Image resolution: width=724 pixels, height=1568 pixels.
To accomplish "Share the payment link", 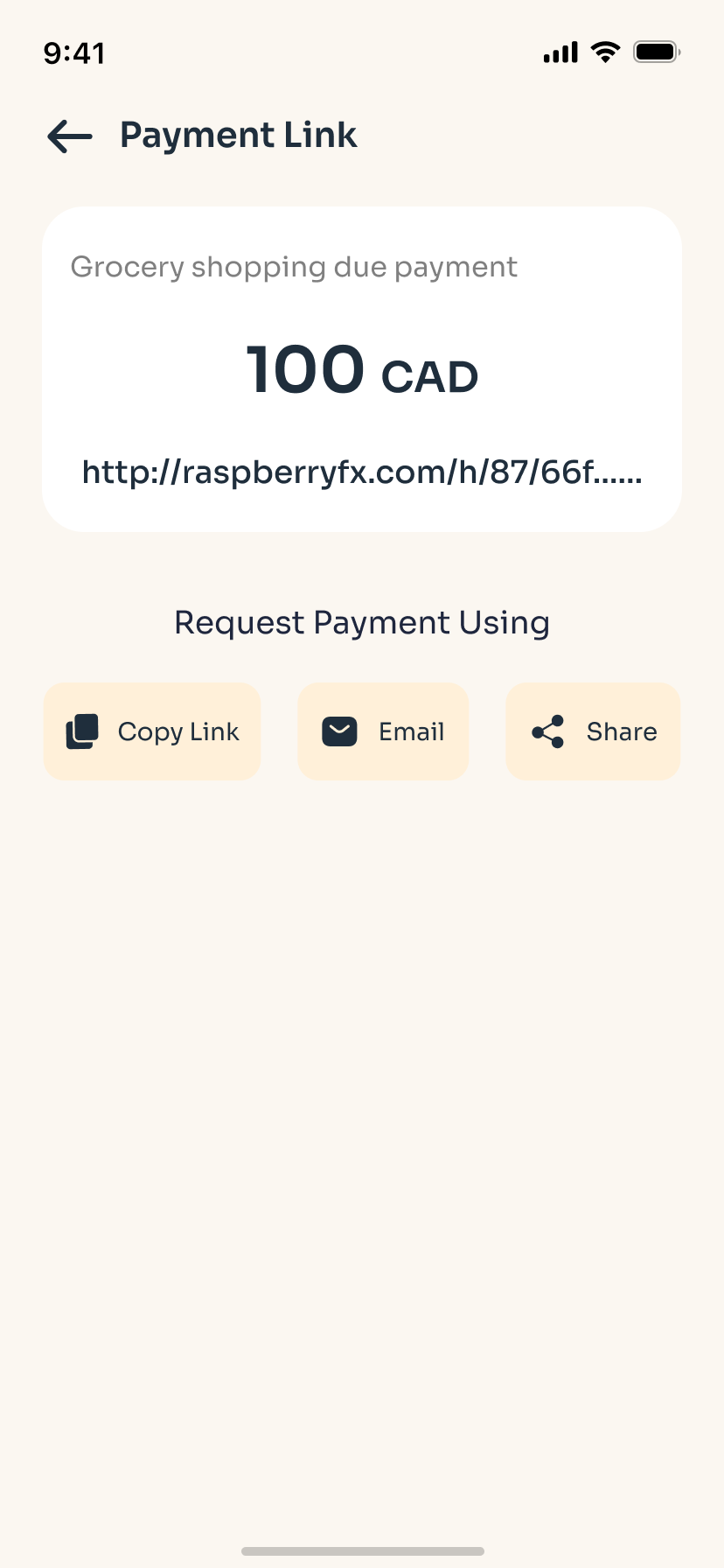I will pos(593,731).
